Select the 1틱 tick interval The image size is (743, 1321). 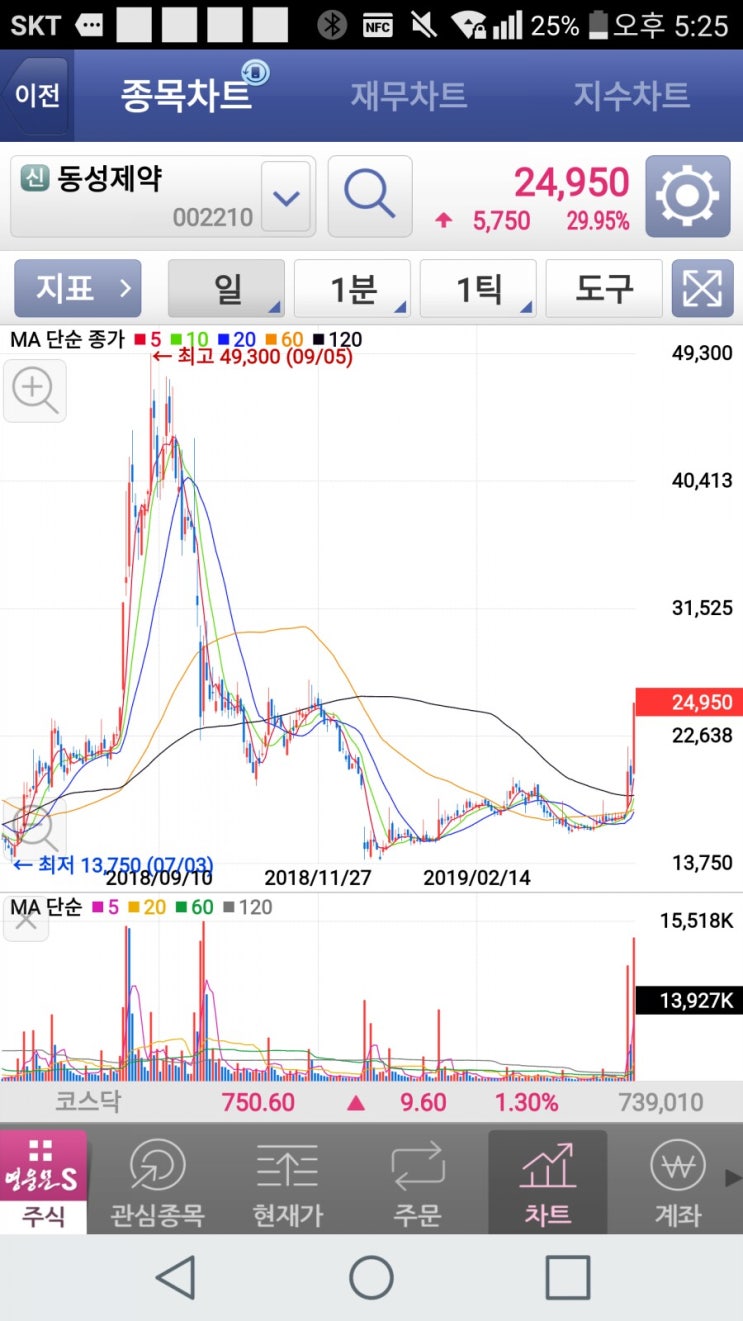[x=478, y=289]
